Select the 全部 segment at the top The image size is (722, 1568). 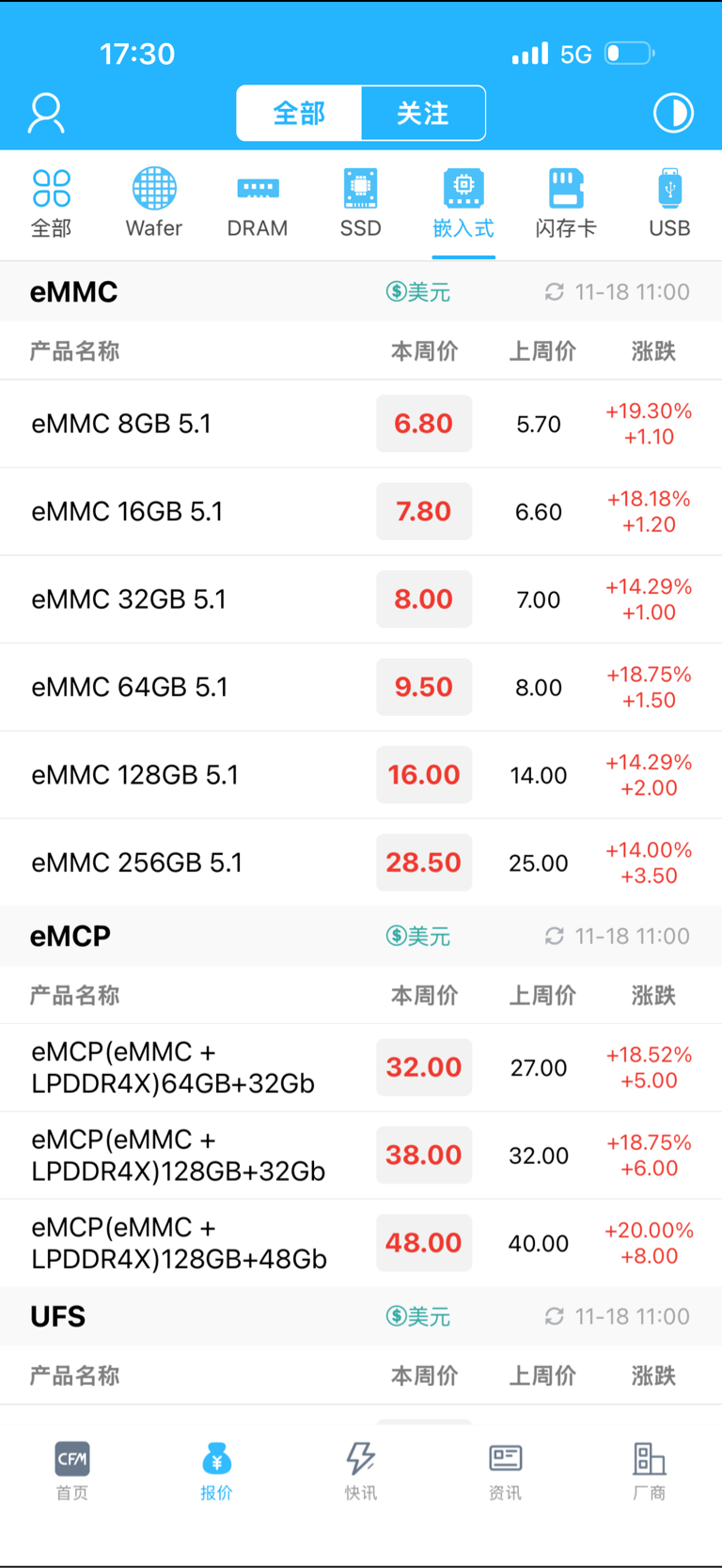coord(299,114)
